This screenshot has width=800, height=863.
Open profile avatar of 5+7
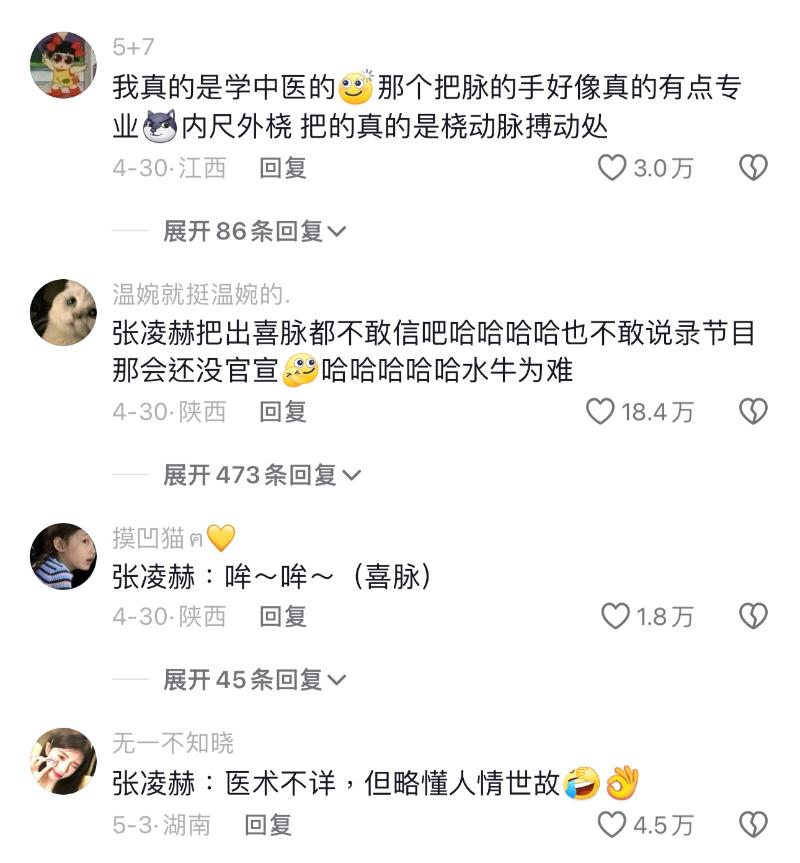point(64,65)
